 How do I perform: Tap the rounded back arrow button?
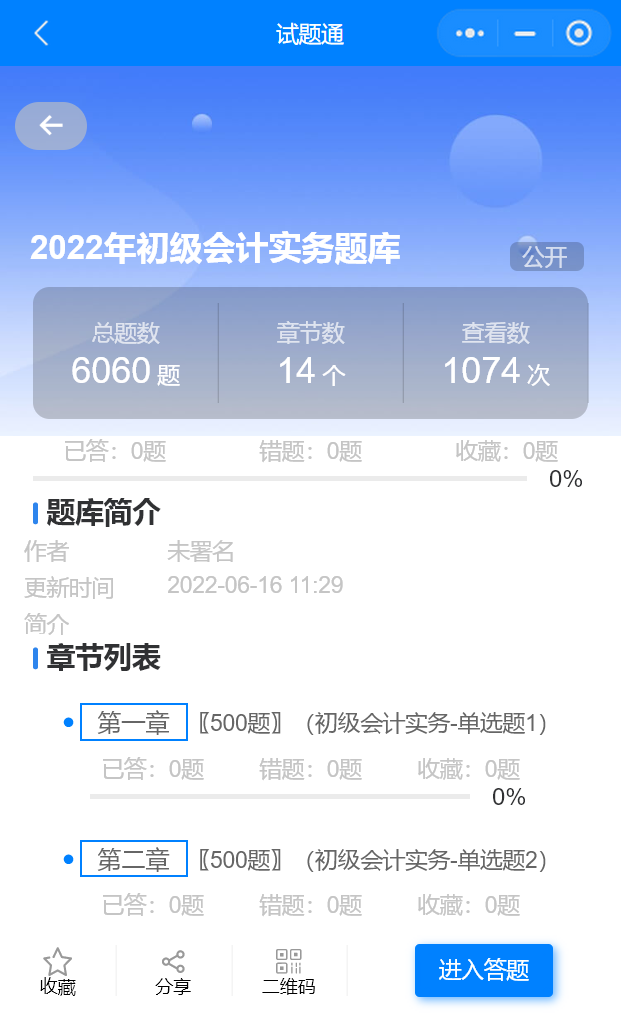(x=51, y=125)
